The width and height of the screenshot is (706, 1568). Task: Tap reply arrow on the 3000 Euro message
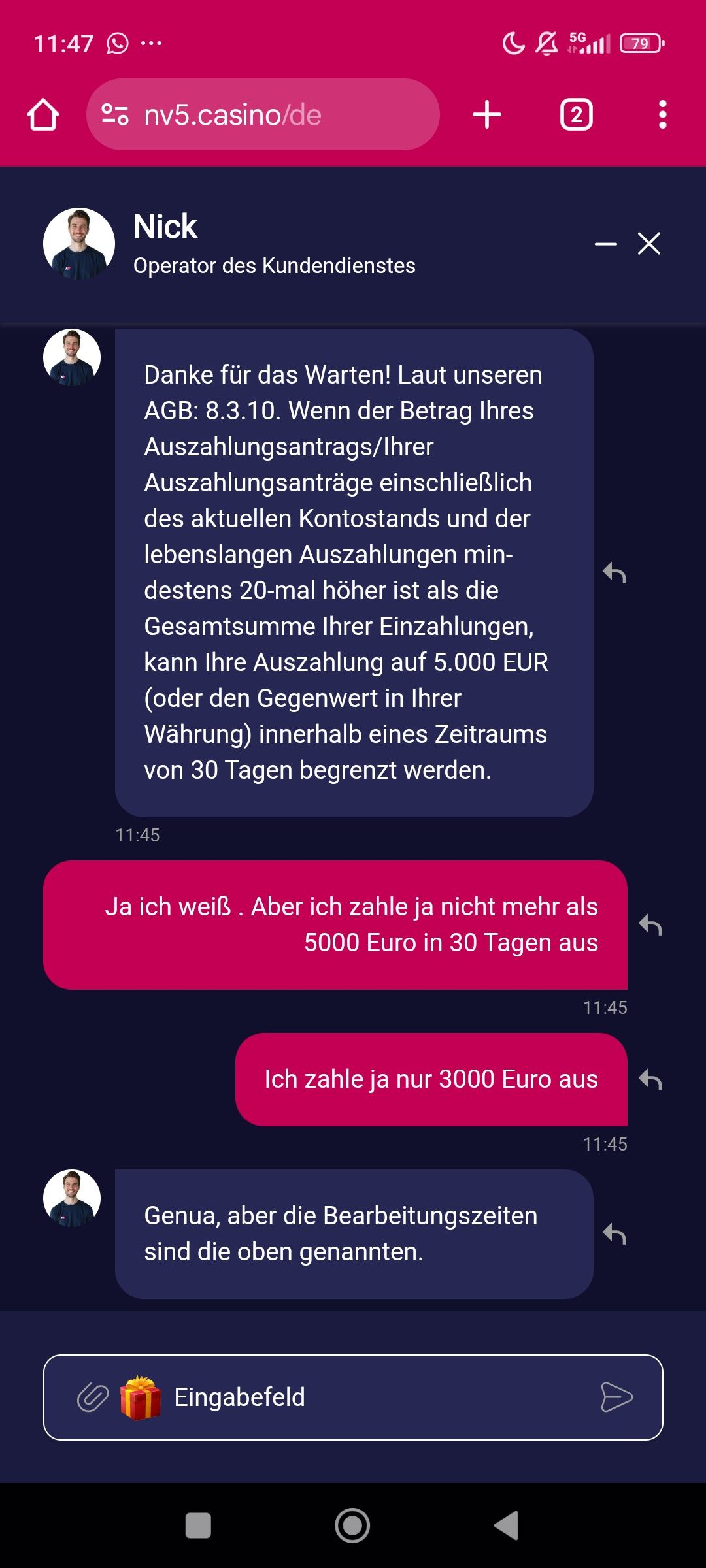pyautogui.click(x=651, y=1081)
